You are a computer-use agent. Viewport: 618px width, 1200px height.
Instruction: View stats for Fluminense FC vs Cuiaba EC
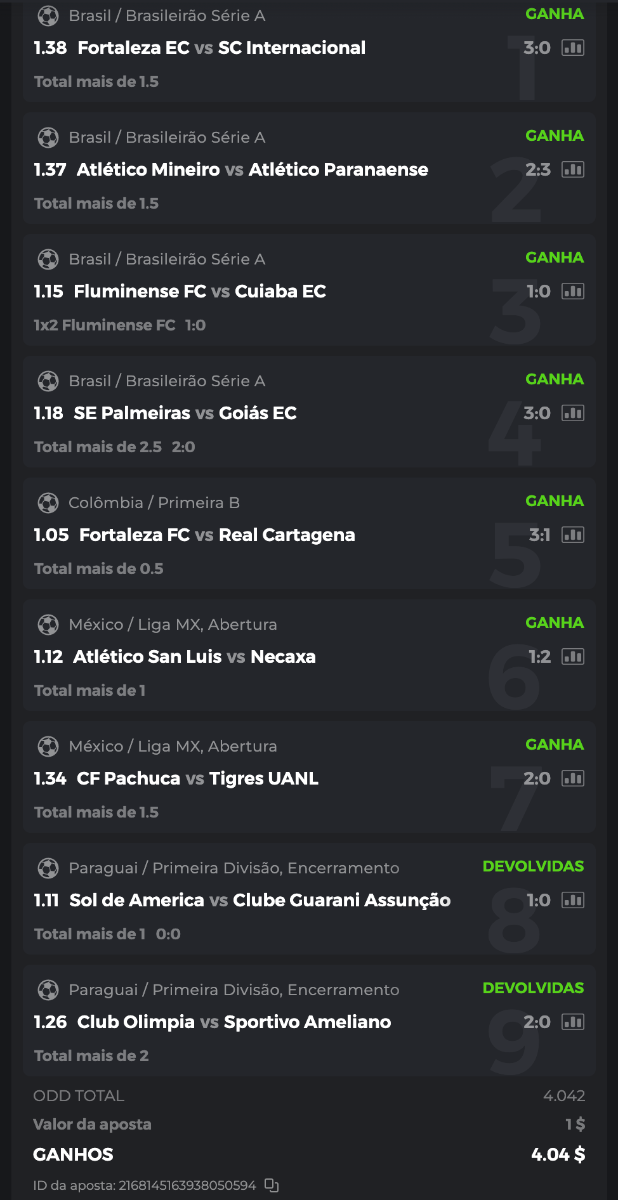572,291
